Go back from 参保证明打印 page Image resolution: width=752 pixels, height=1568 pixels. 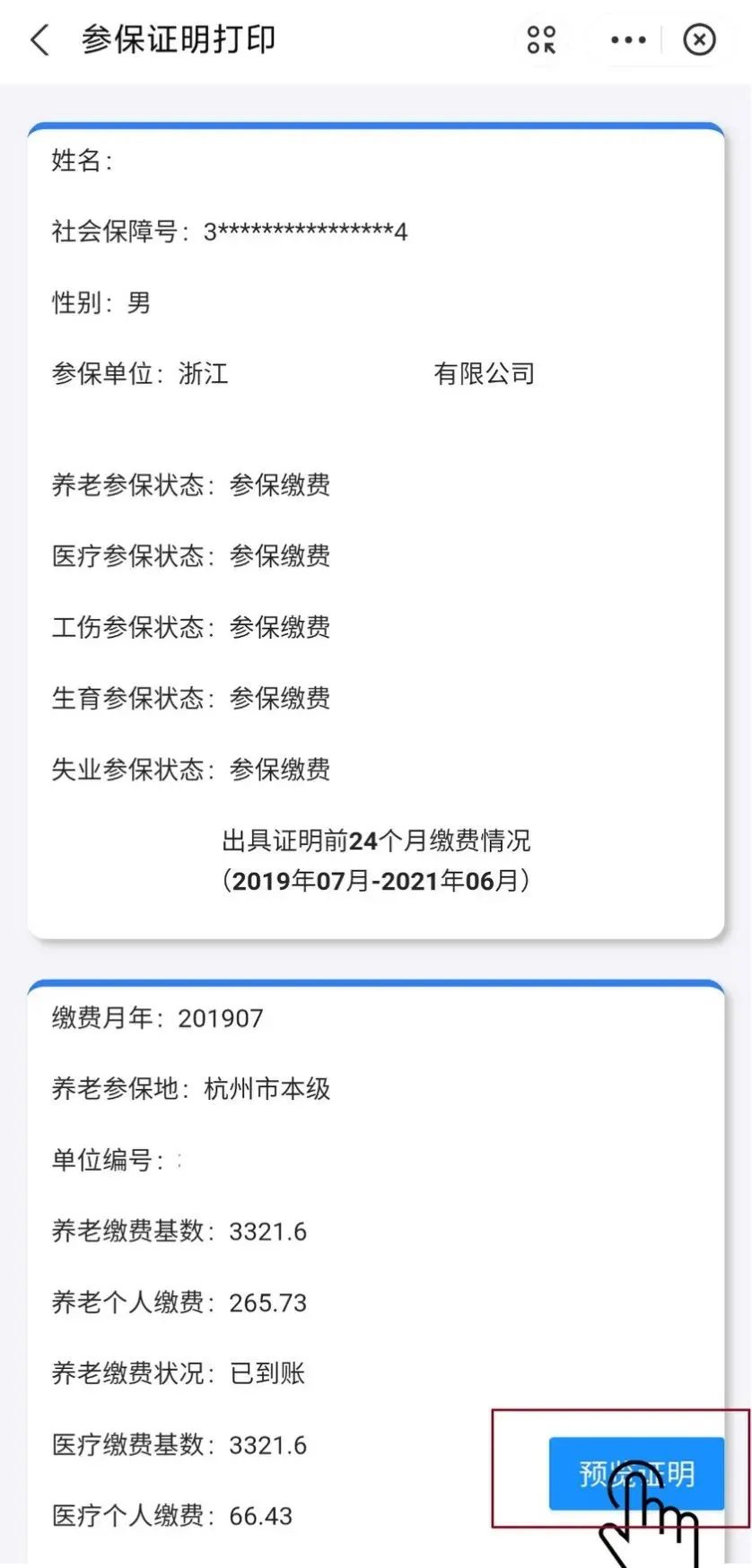click(x=39, y=40)
